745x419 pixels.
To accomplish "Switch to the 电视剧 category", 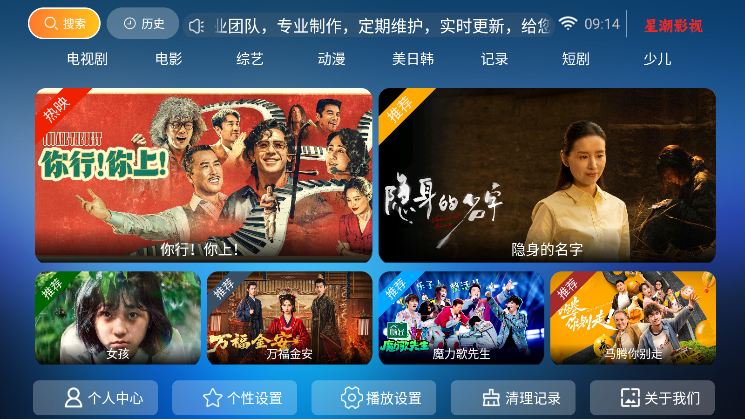I will pos(87,59).
